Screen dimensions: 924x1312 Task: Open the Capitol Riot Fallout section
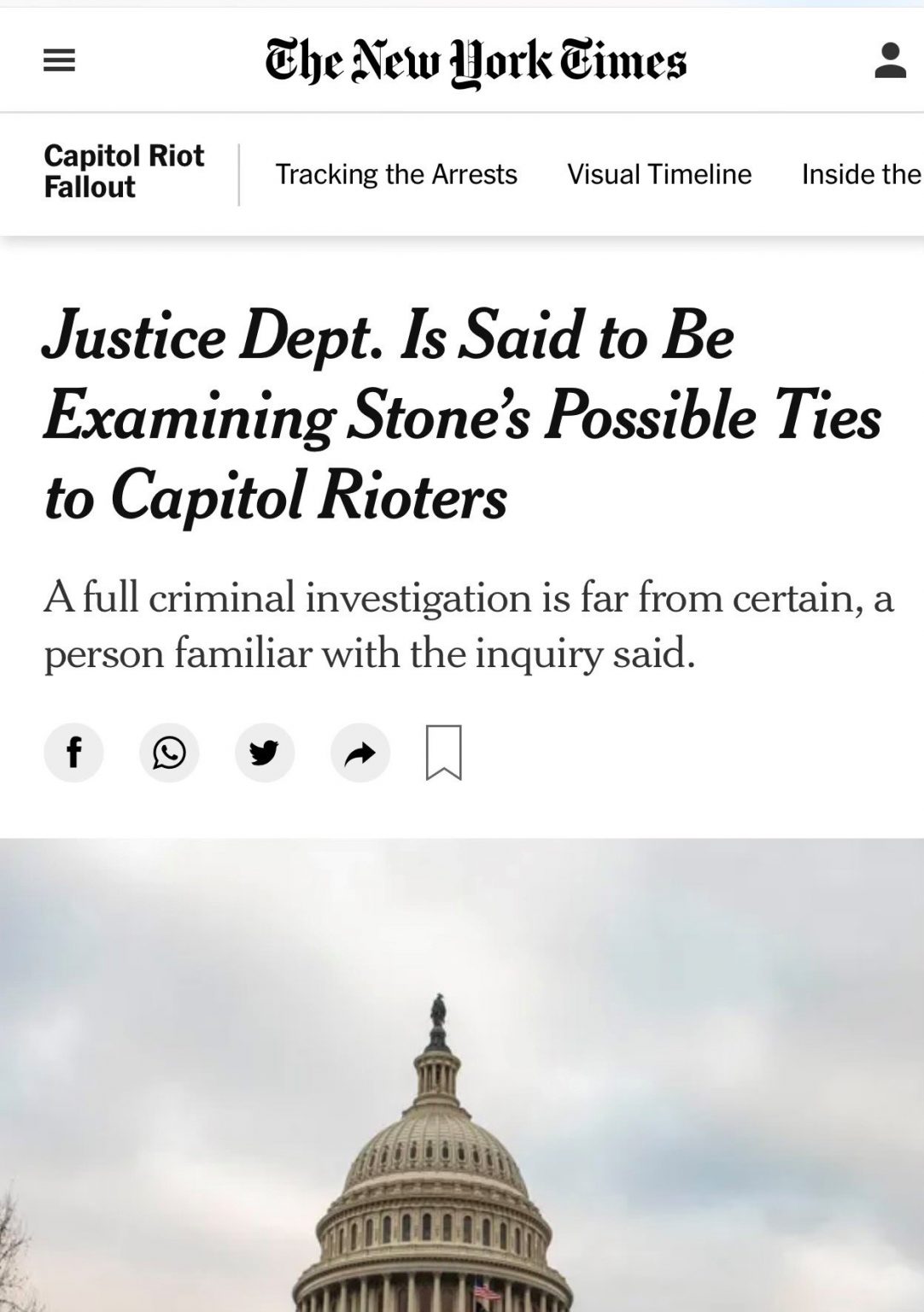pos(124,172)
